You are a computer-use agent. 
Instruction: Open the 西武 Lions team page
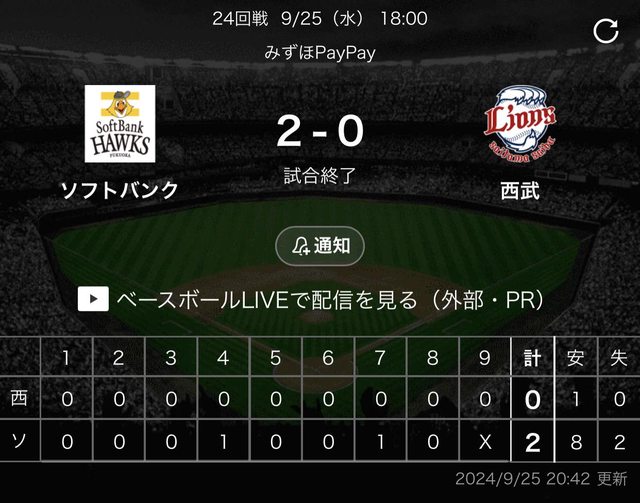coord(519,141)
